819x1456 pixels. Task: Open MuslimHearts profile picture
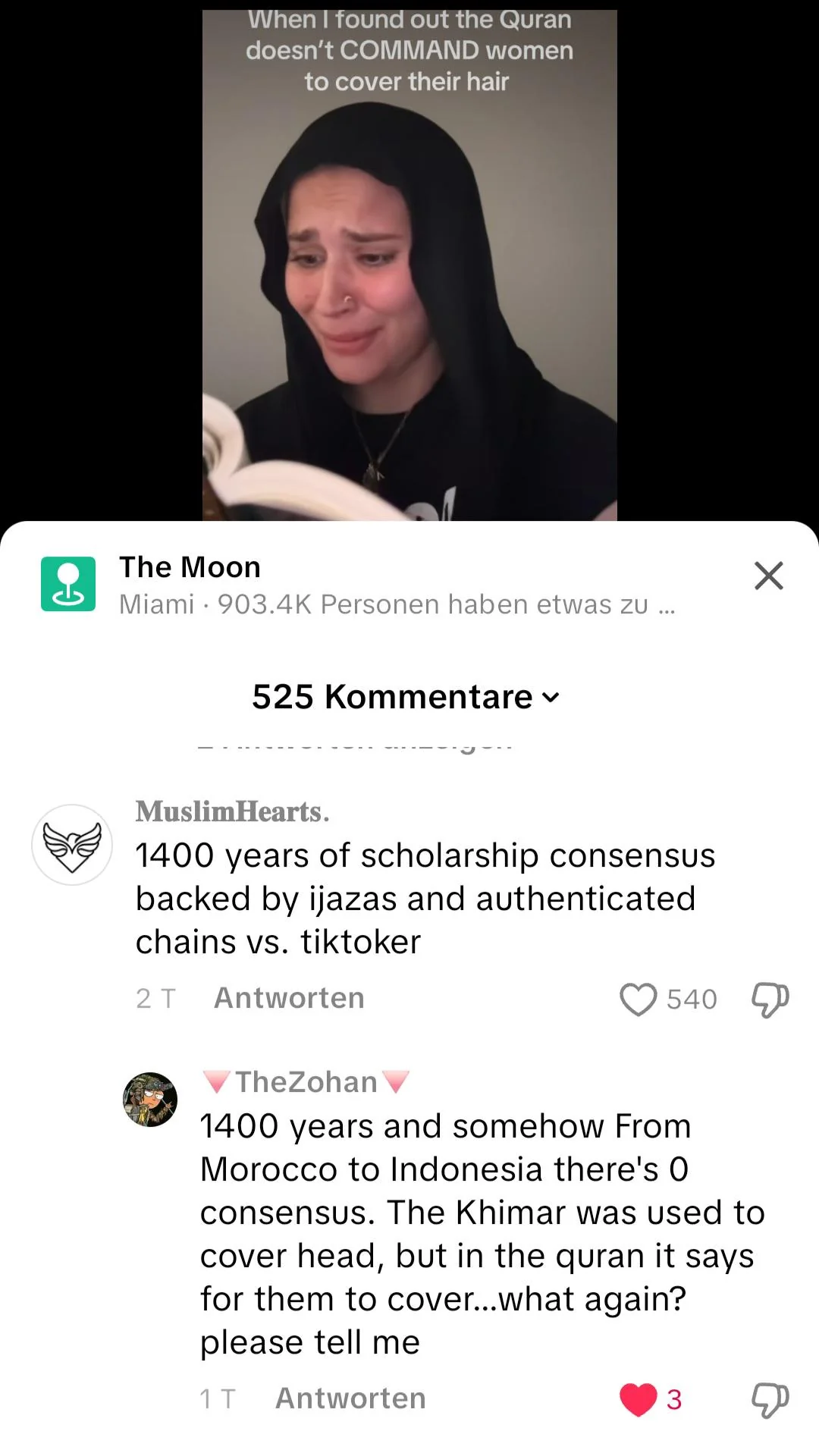coord(72,845)
